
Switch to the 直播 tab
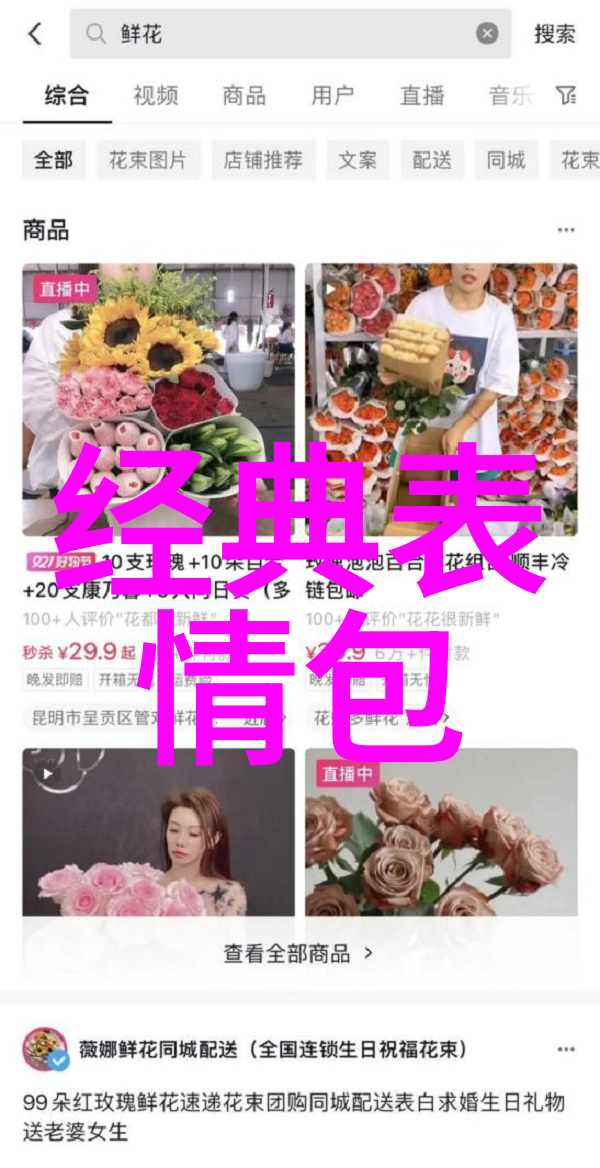coord(421,96)
